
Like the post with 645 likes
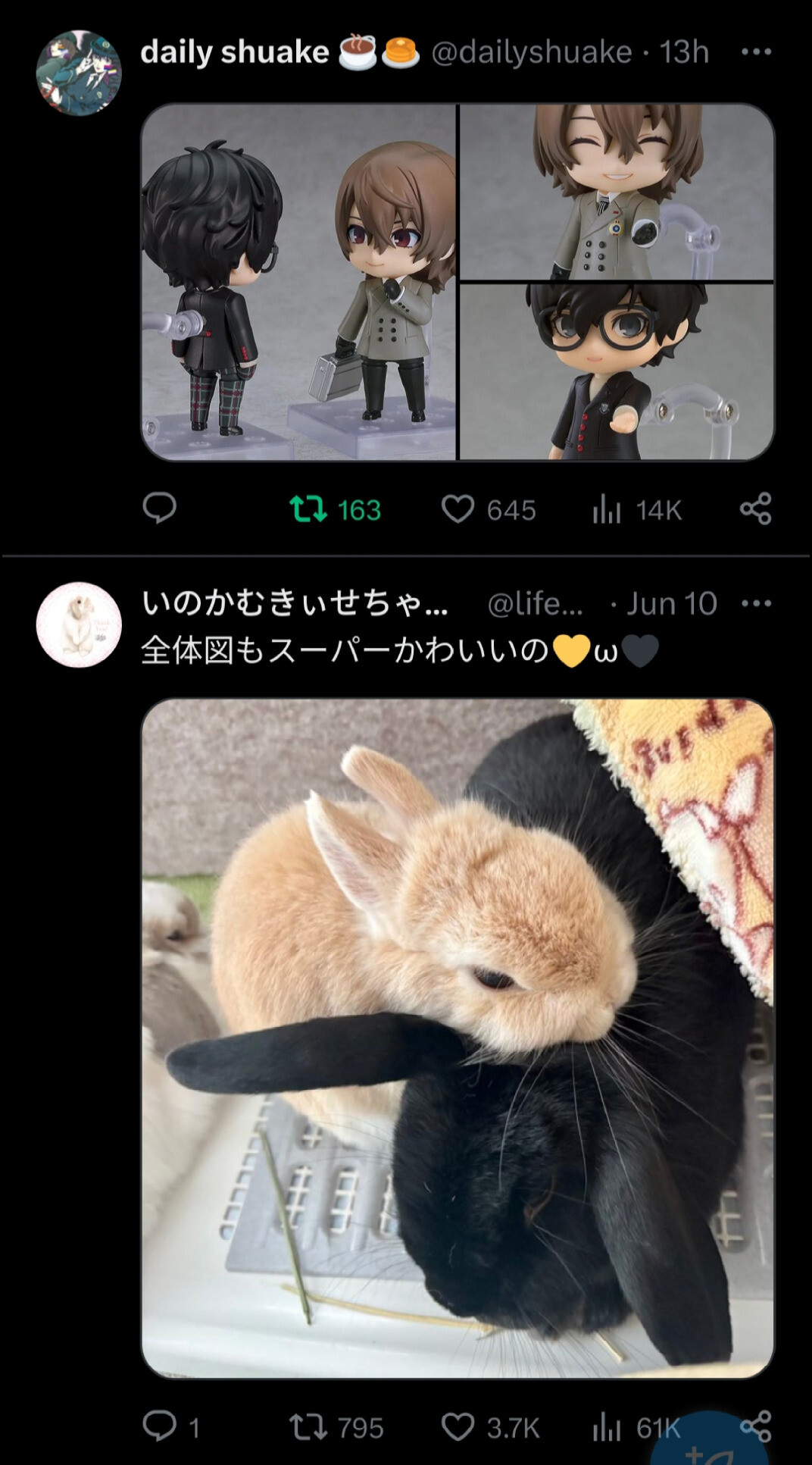click(x=489, y=509)
